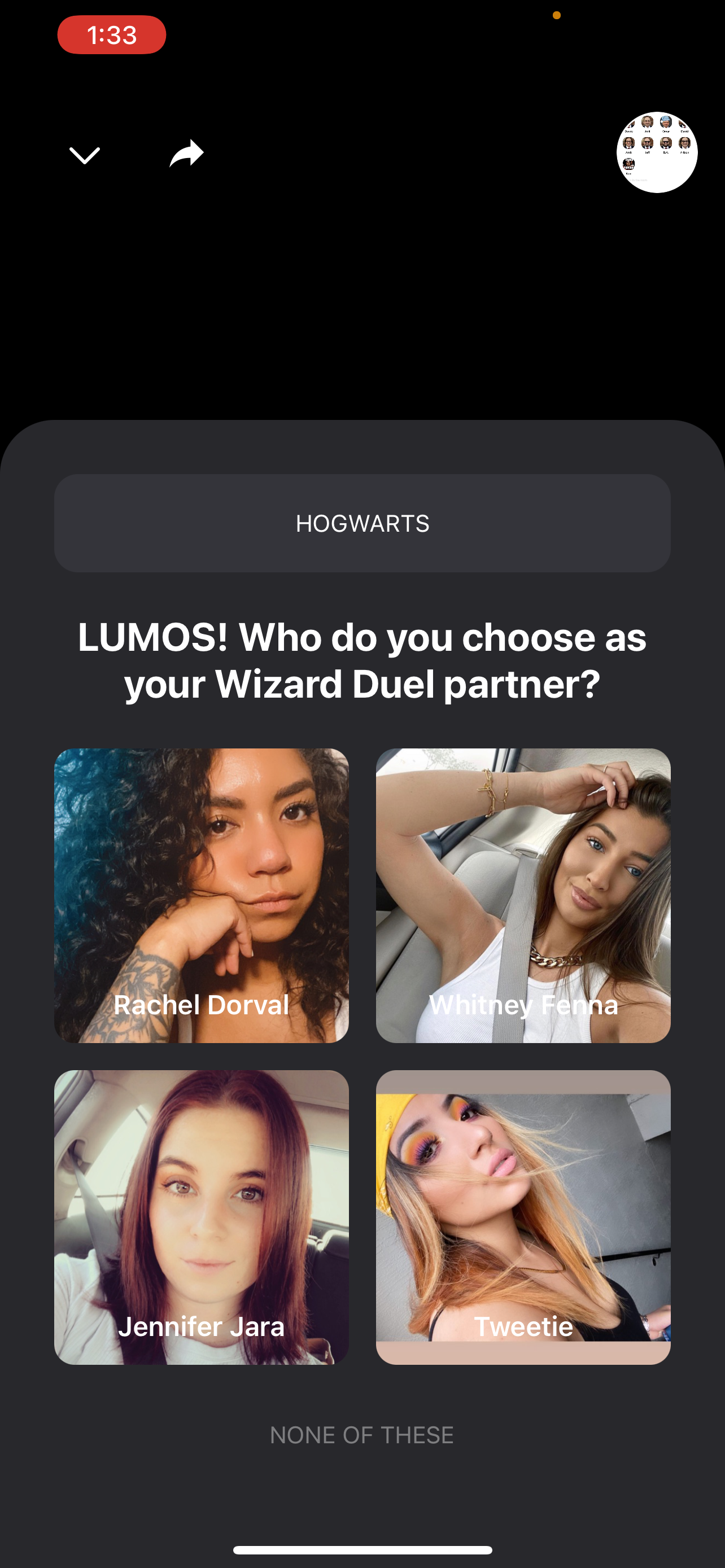725x1568 pixels.
Task: Open the round thumbnail at top right
Action: pyautogui.click(x=656, y=152)
